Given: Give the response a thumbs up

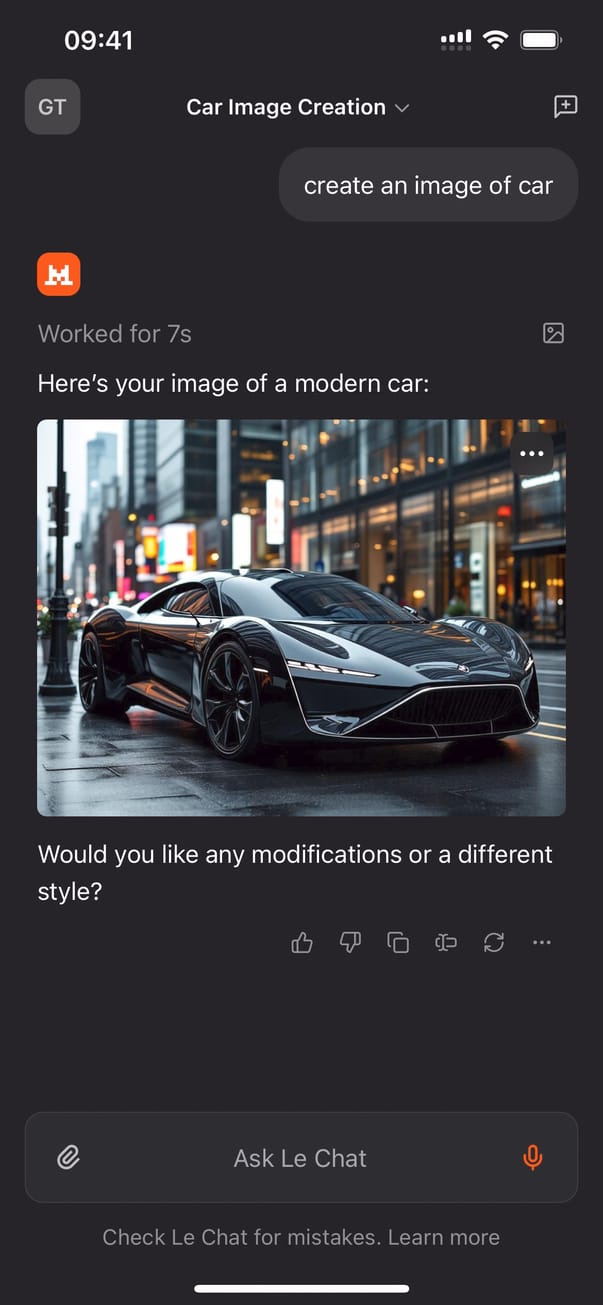Looking at the screenshot, I should click(x=302, y=942).
